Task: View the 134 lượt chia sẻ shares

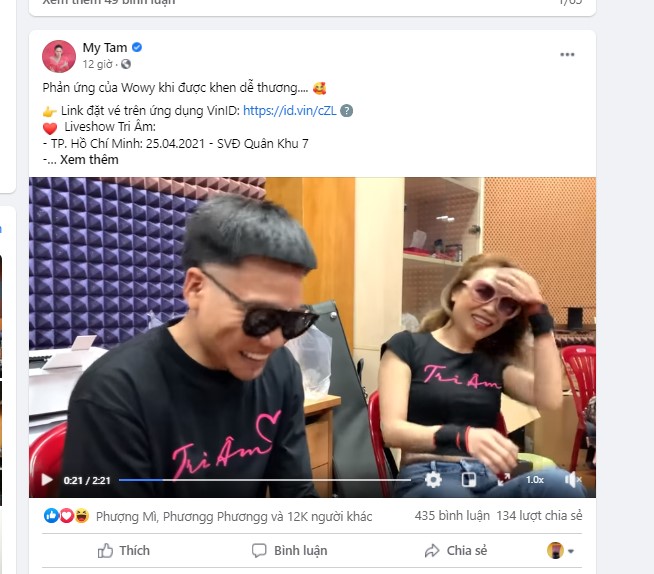Action: 538,516
